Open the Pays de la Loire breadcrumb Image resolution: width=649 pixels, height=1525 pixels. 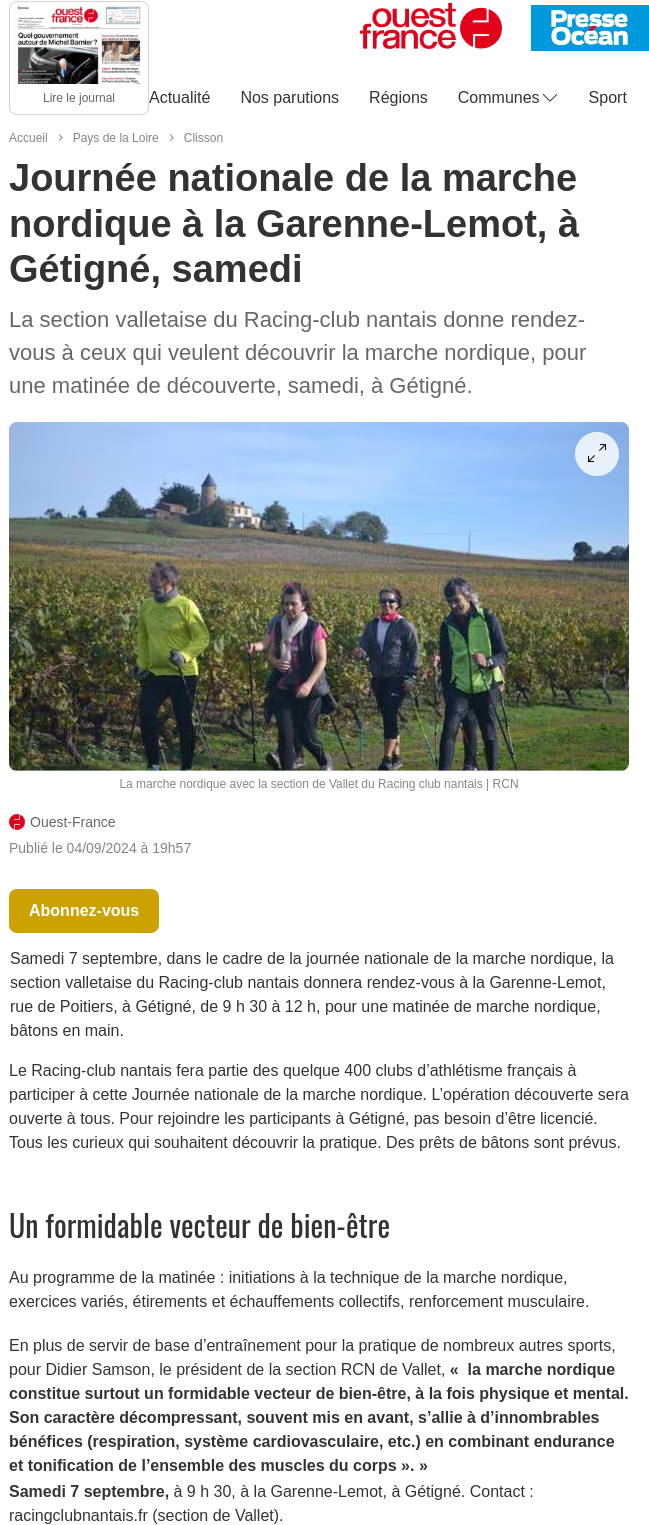[x=115, y=138]
